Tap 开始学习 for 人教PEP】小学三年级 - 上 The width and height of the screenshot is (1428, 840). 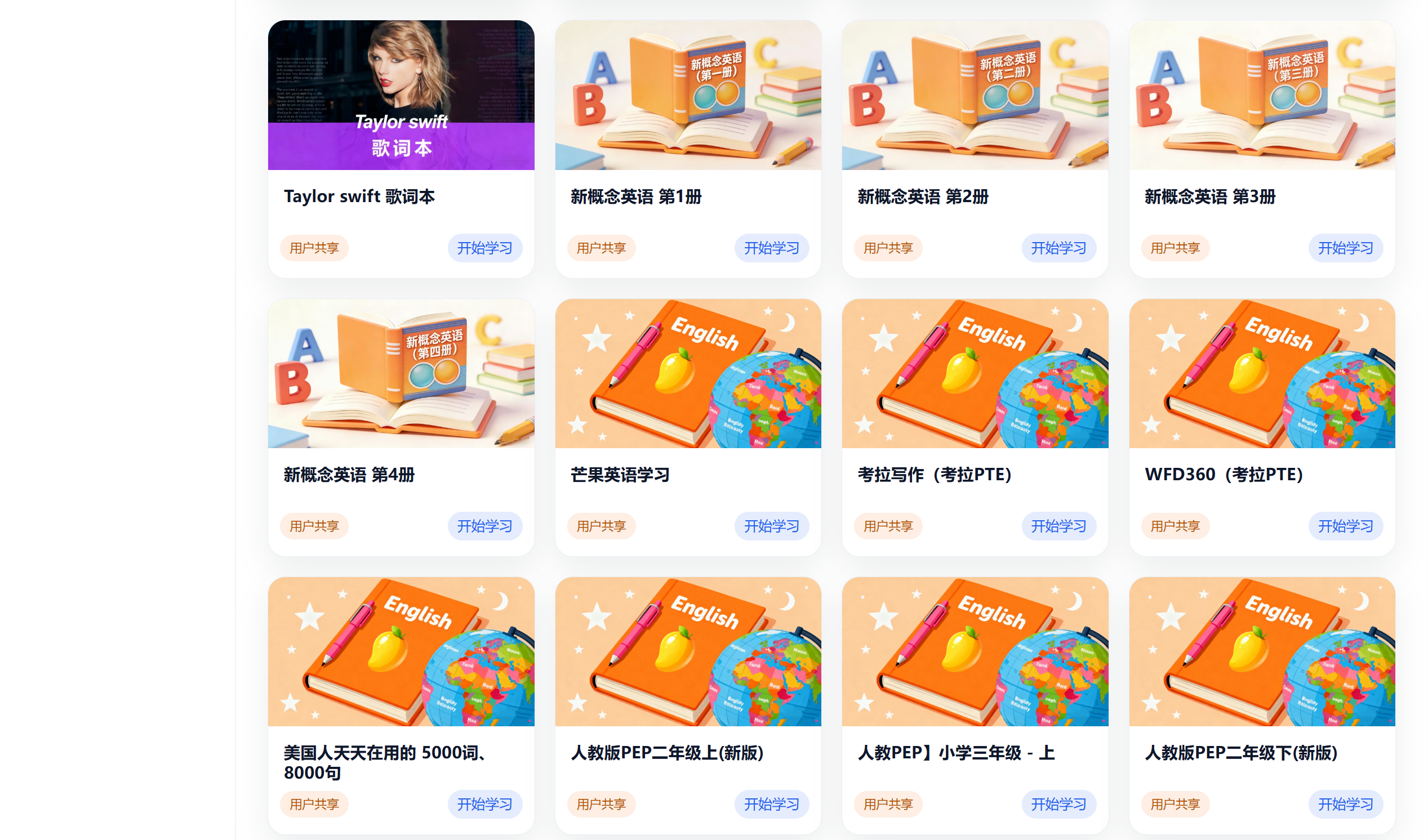tap(1058, 805)
